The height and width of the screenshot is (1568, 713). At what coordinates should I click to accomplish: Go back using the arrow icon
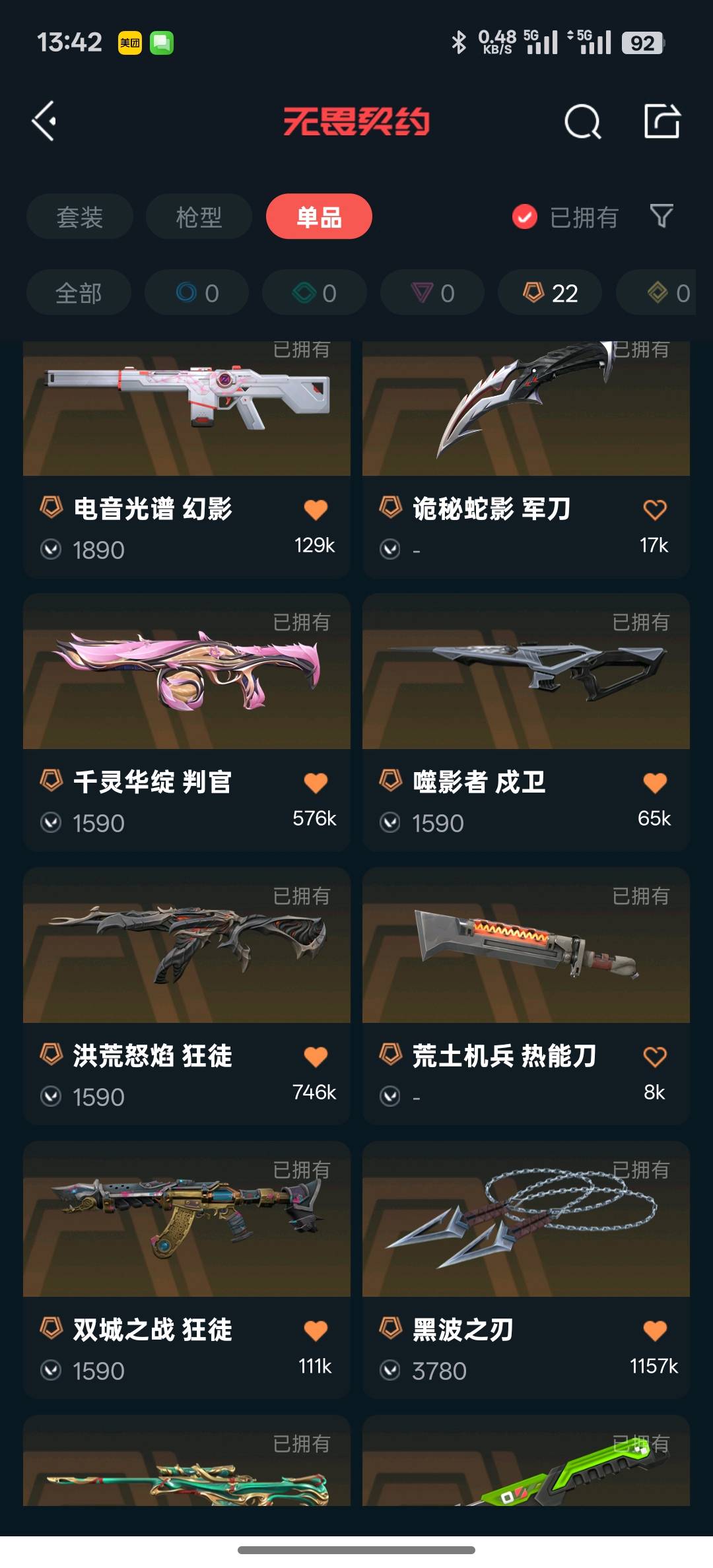coord(44,121)
